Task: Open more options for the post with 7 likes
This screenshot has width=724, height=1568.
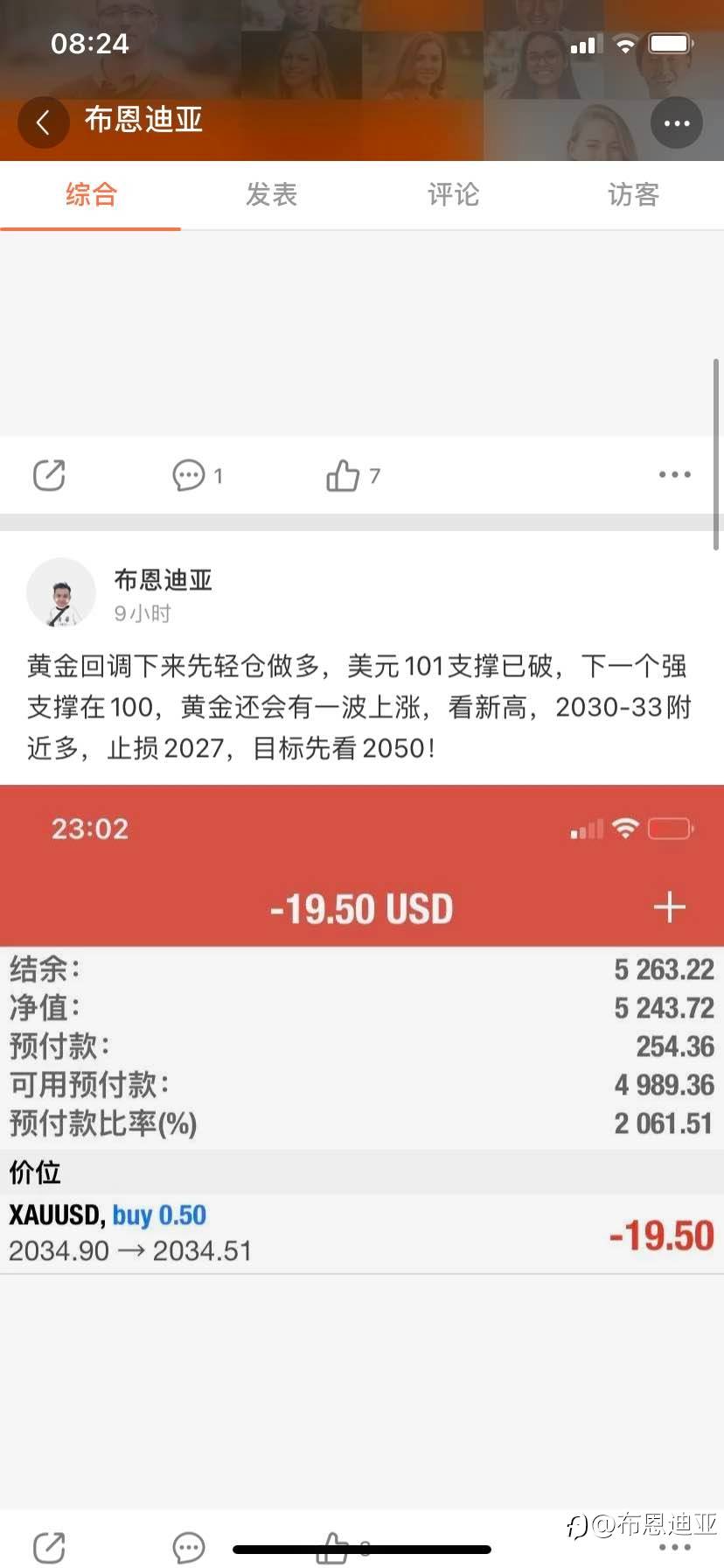Action: [x=674, y=475]
